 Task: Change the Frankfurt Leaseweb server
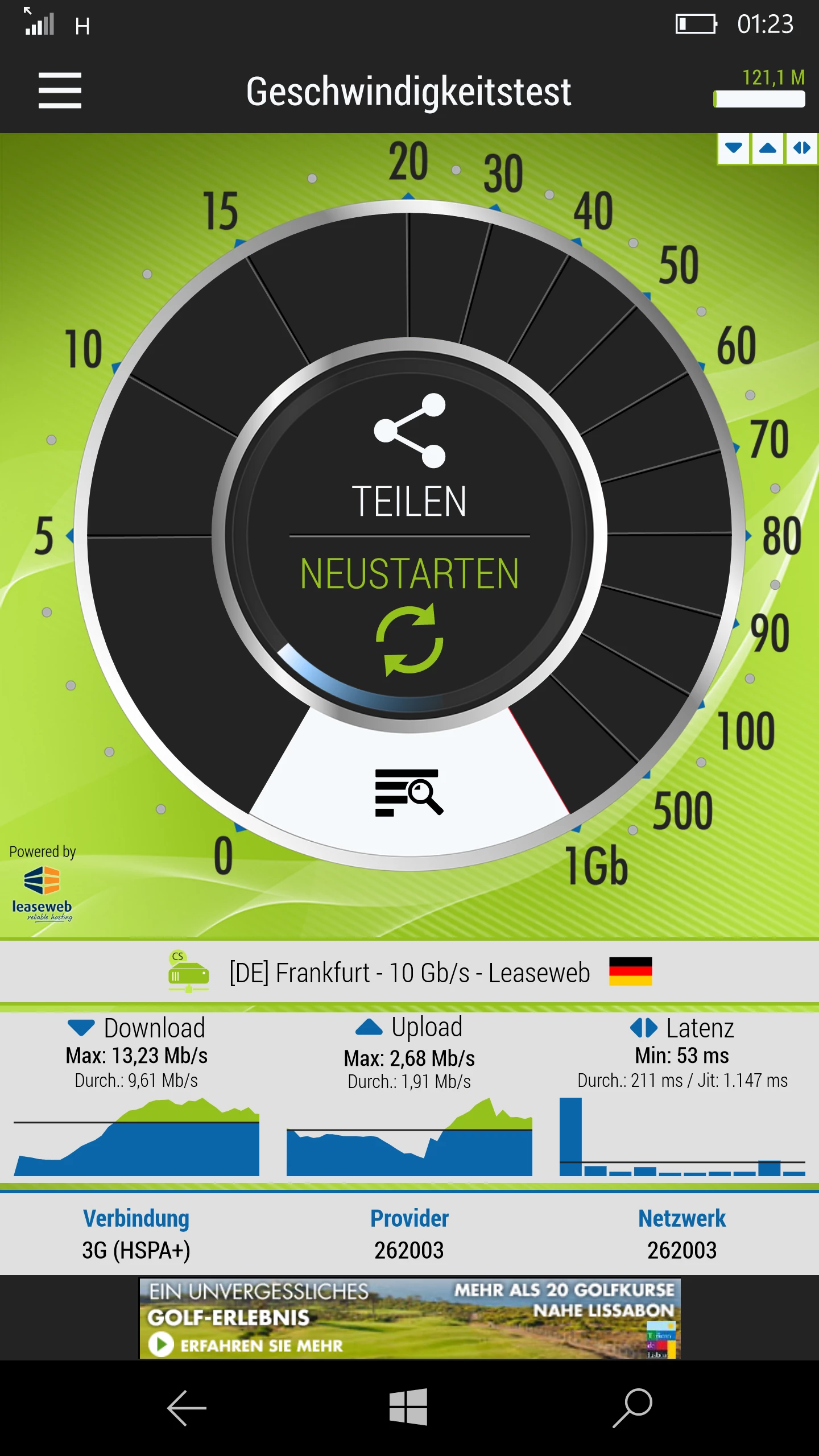409,973
